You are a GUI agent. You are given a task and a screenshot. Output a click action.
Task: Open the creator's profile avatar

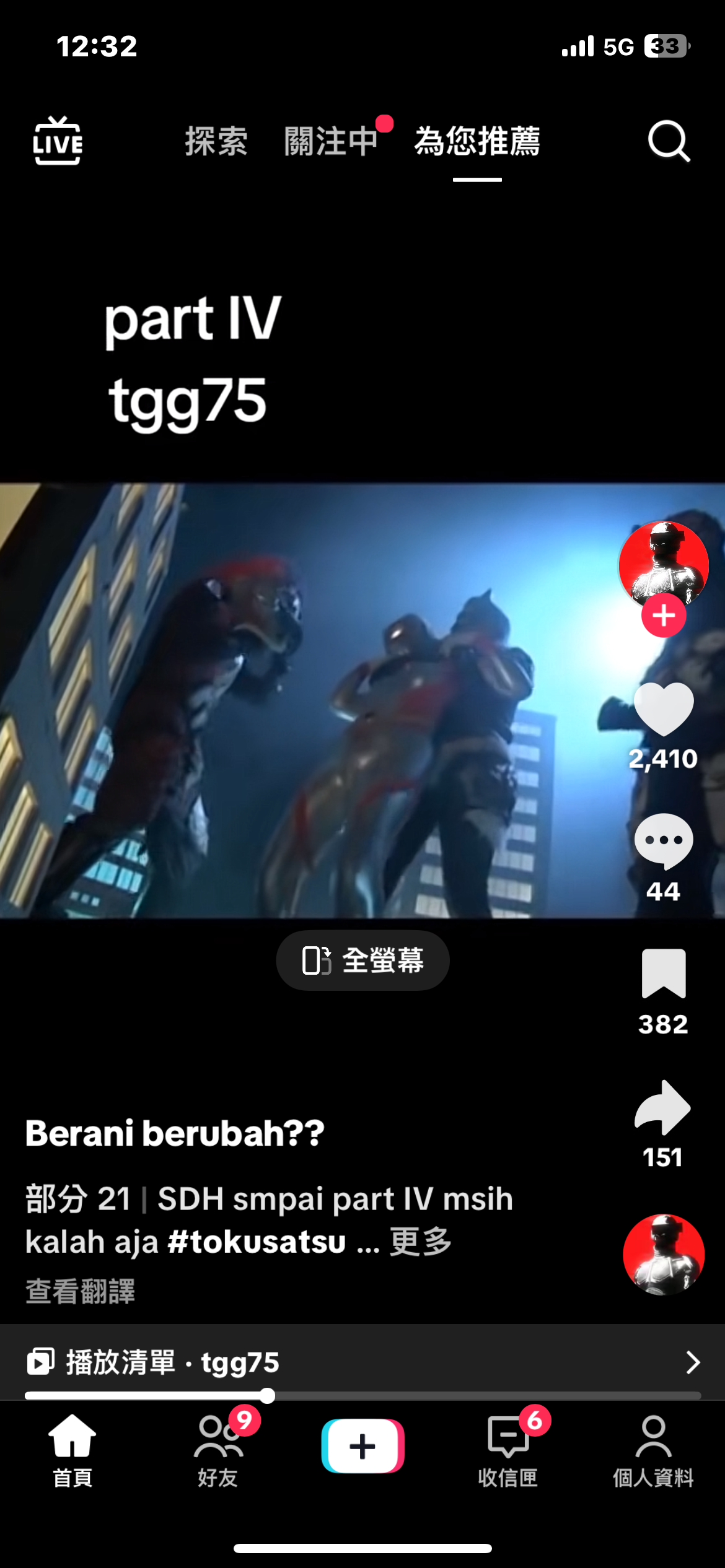pos(663,562)
